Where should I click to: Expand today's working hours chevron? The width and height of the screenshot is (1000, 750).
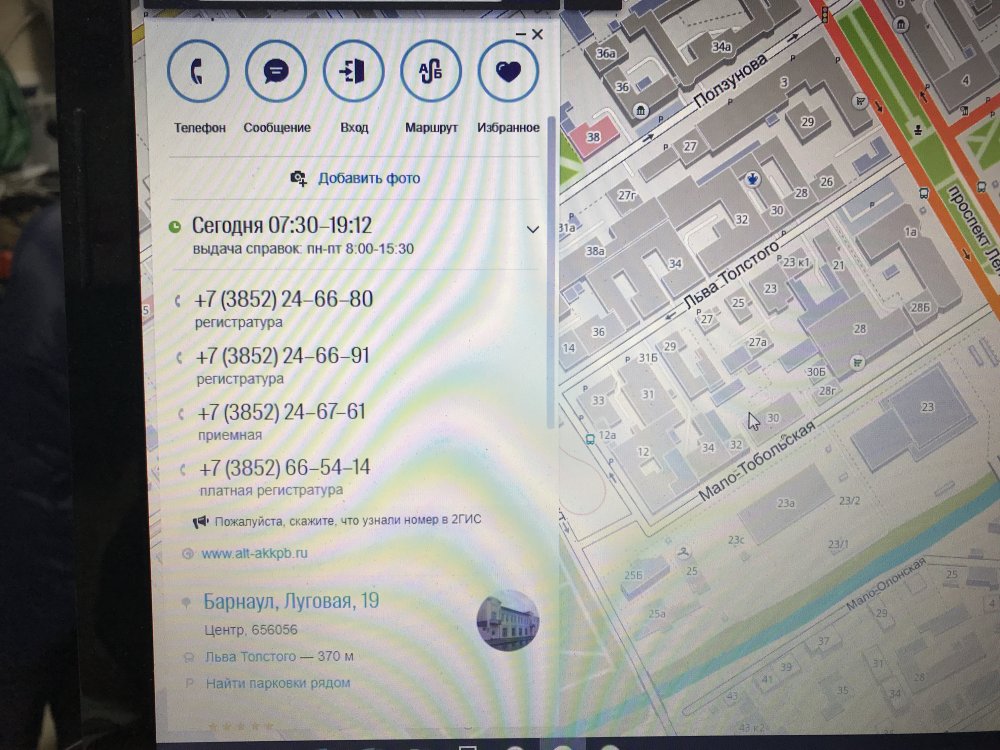pyautogui.click(x=533, y=229)
